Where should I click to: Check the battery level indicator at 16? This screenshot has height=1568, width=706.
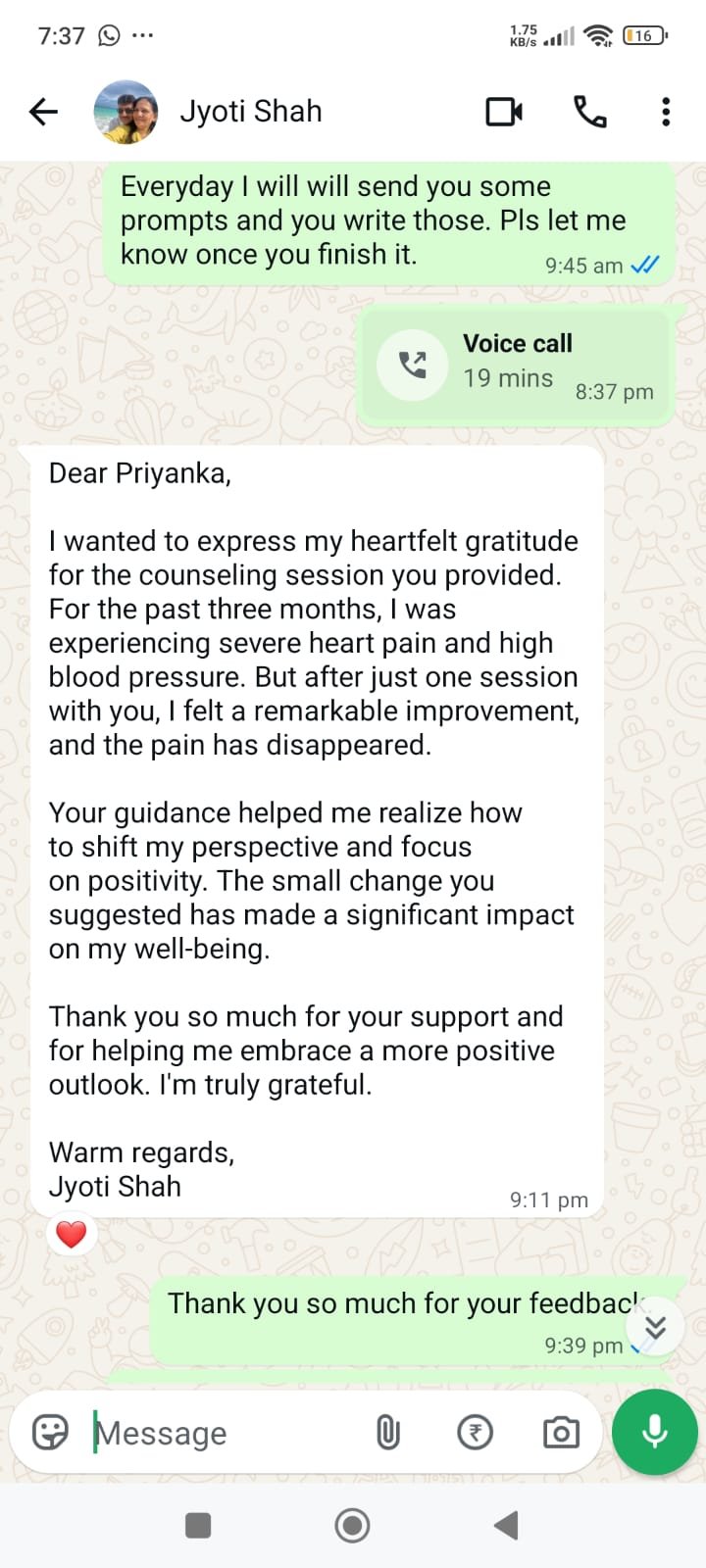(x=644, y=34)
